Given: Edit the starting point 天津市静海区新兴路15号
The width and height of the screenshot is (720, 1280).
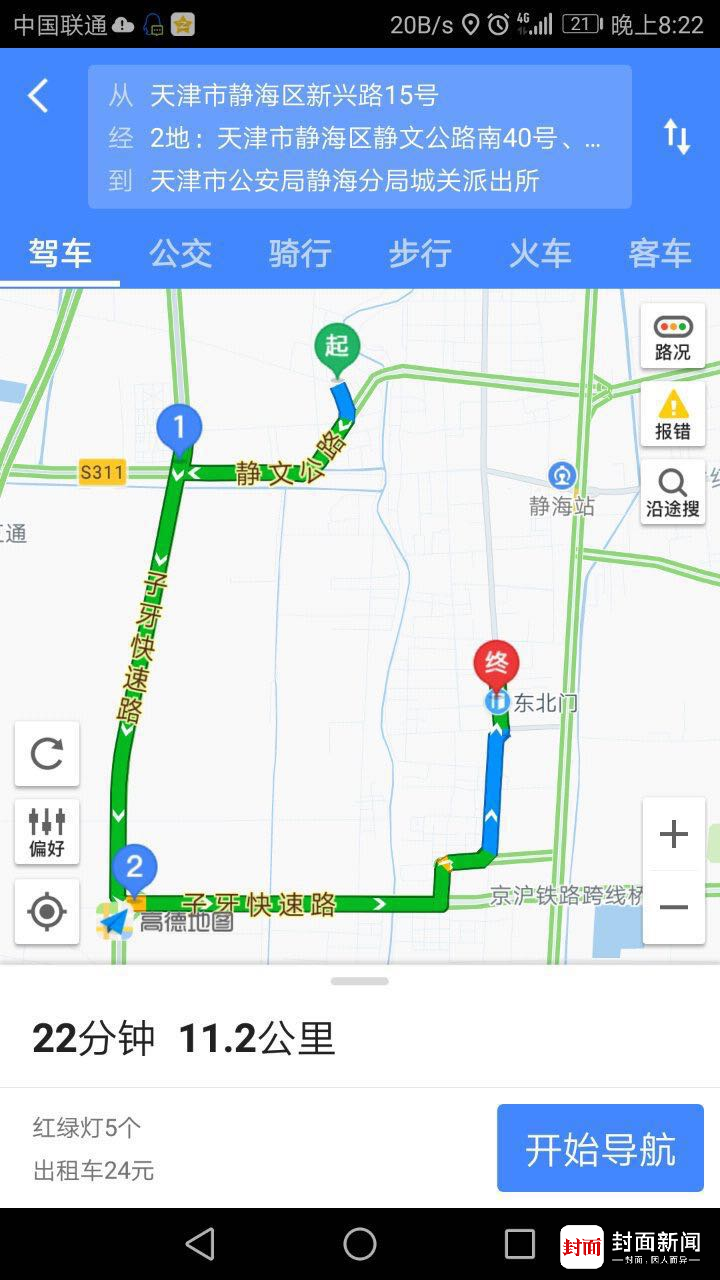Looking at the screenshot, I should click(294, 96).
